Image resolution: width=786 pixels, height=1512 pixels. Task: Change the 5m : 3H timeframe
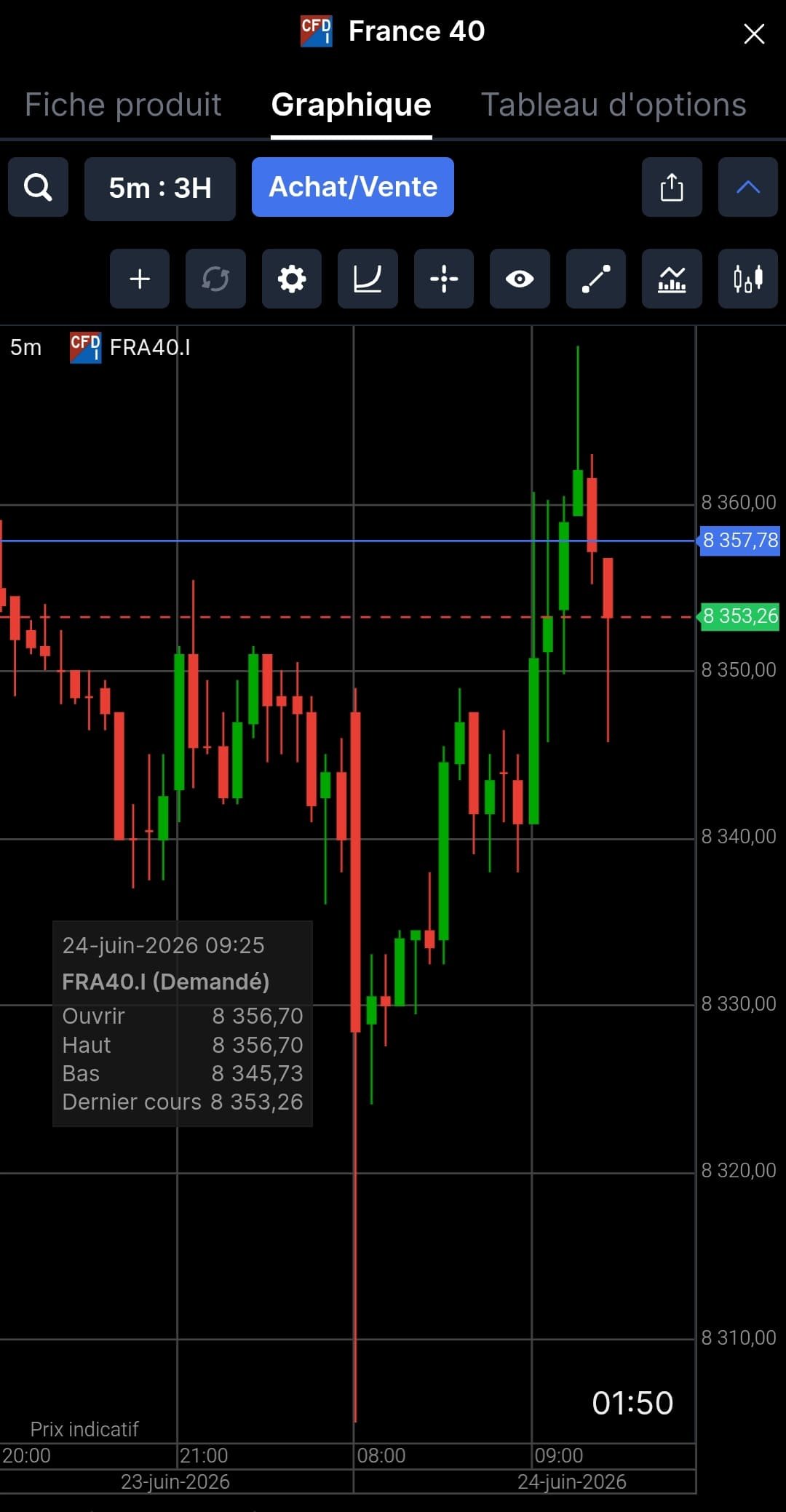[x=160, y=188]
